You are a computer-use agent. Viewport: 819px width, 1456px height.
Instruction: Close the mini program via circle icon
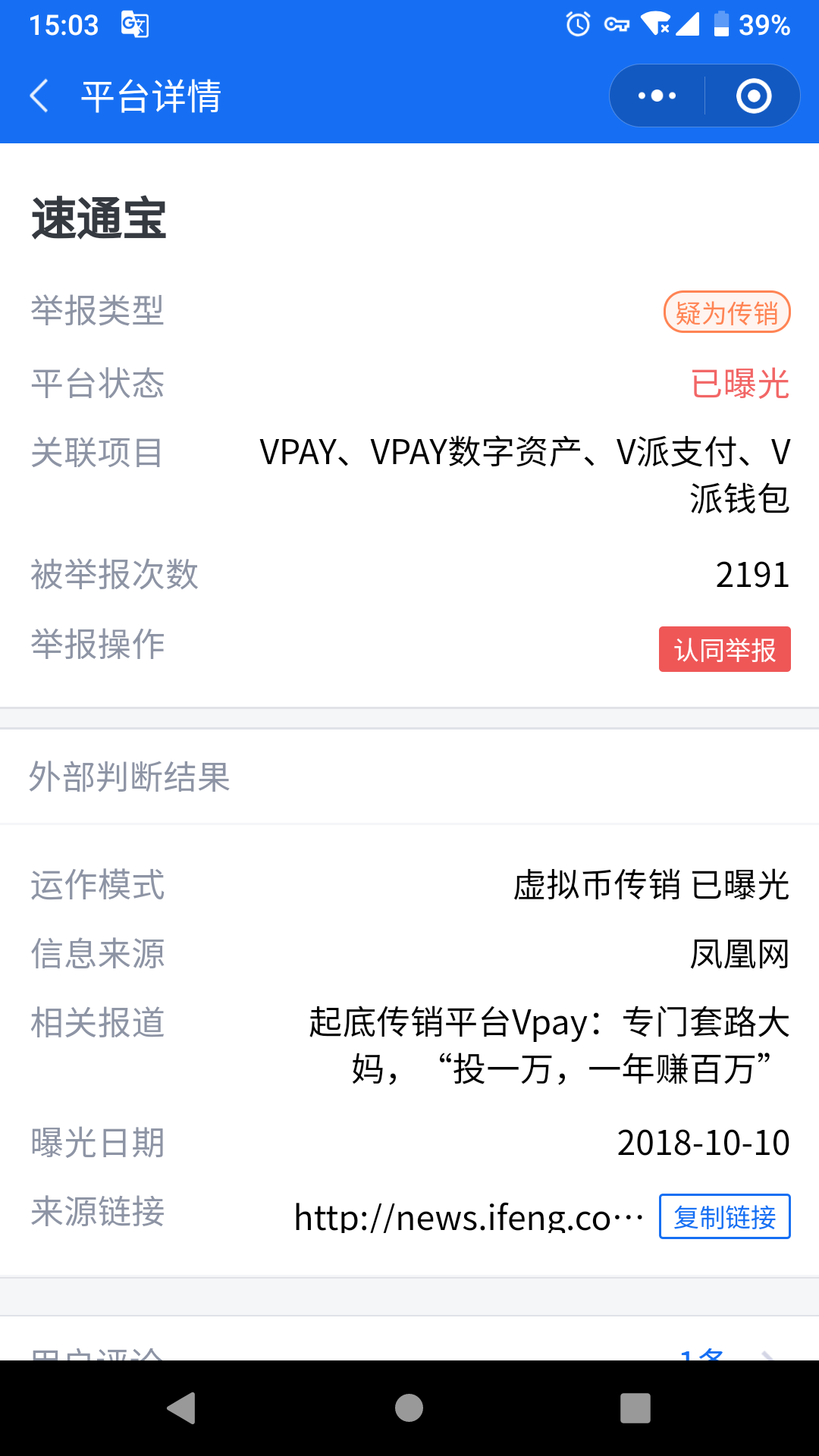pyautogui.click(x=754, y=96)
